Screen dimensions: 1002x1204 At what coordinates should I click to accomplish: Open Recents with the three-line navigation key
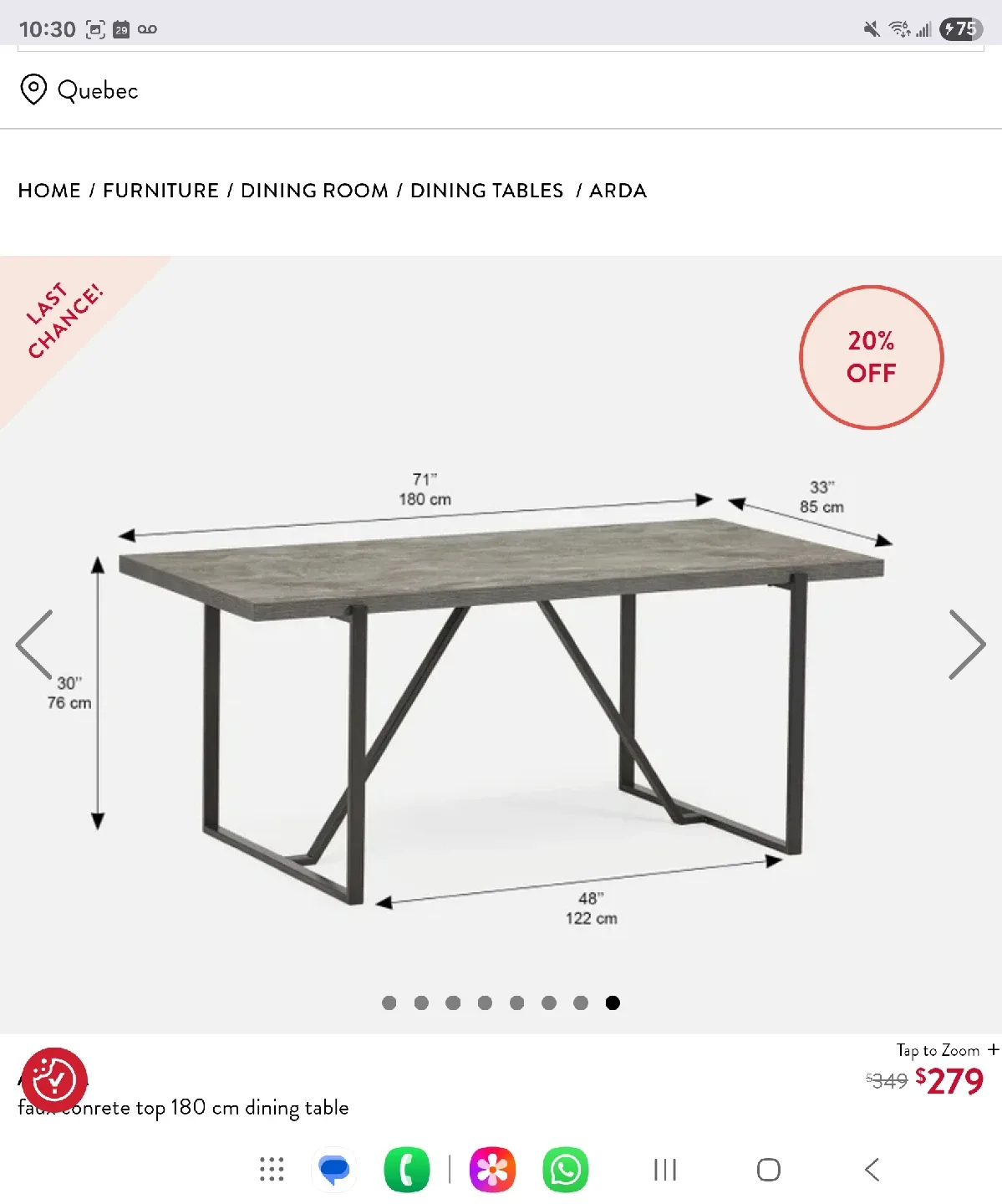pos(664,1168)
